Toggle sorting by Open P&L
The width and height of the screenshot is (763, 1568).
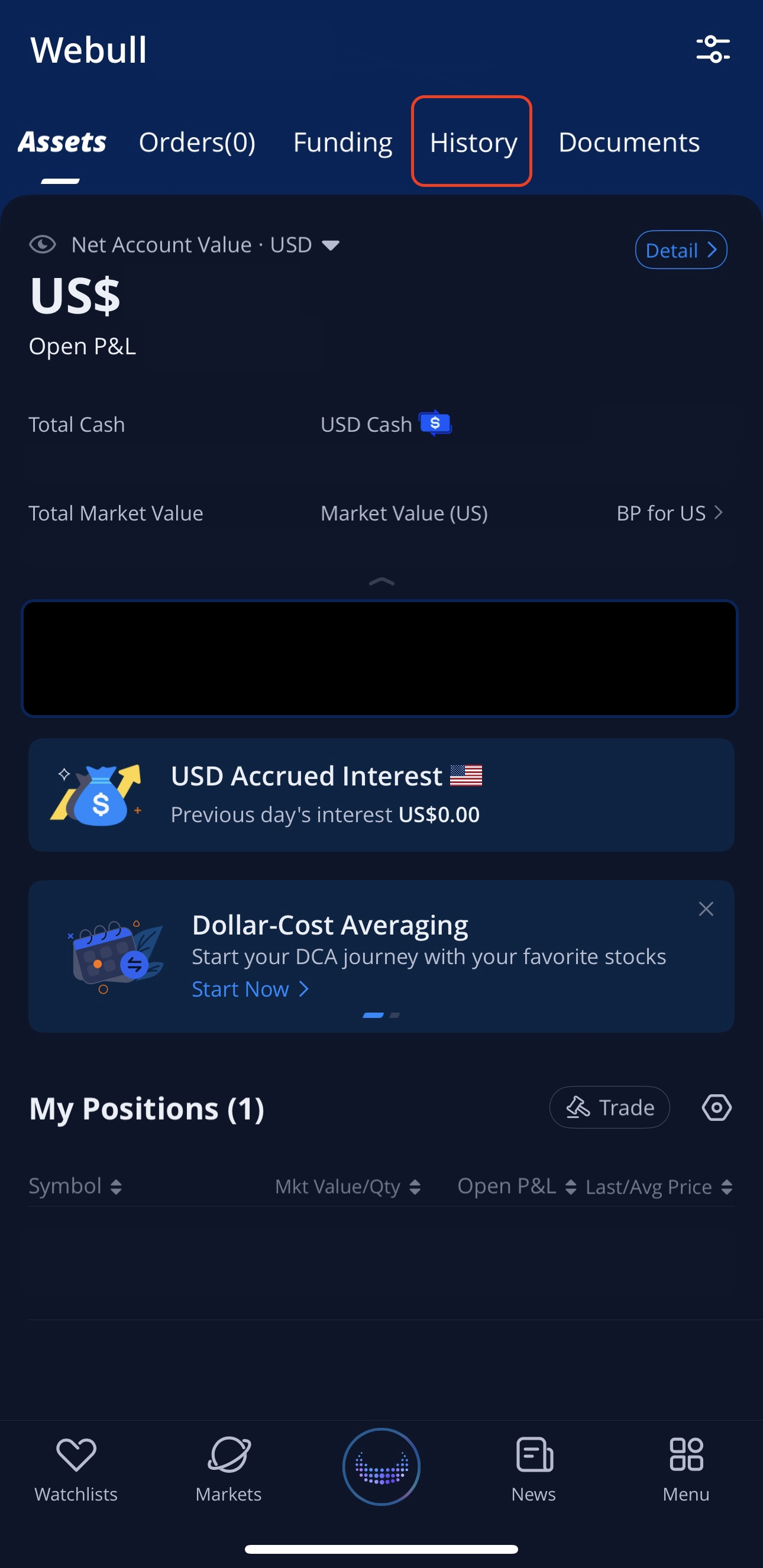click(x=516, y=1186)
